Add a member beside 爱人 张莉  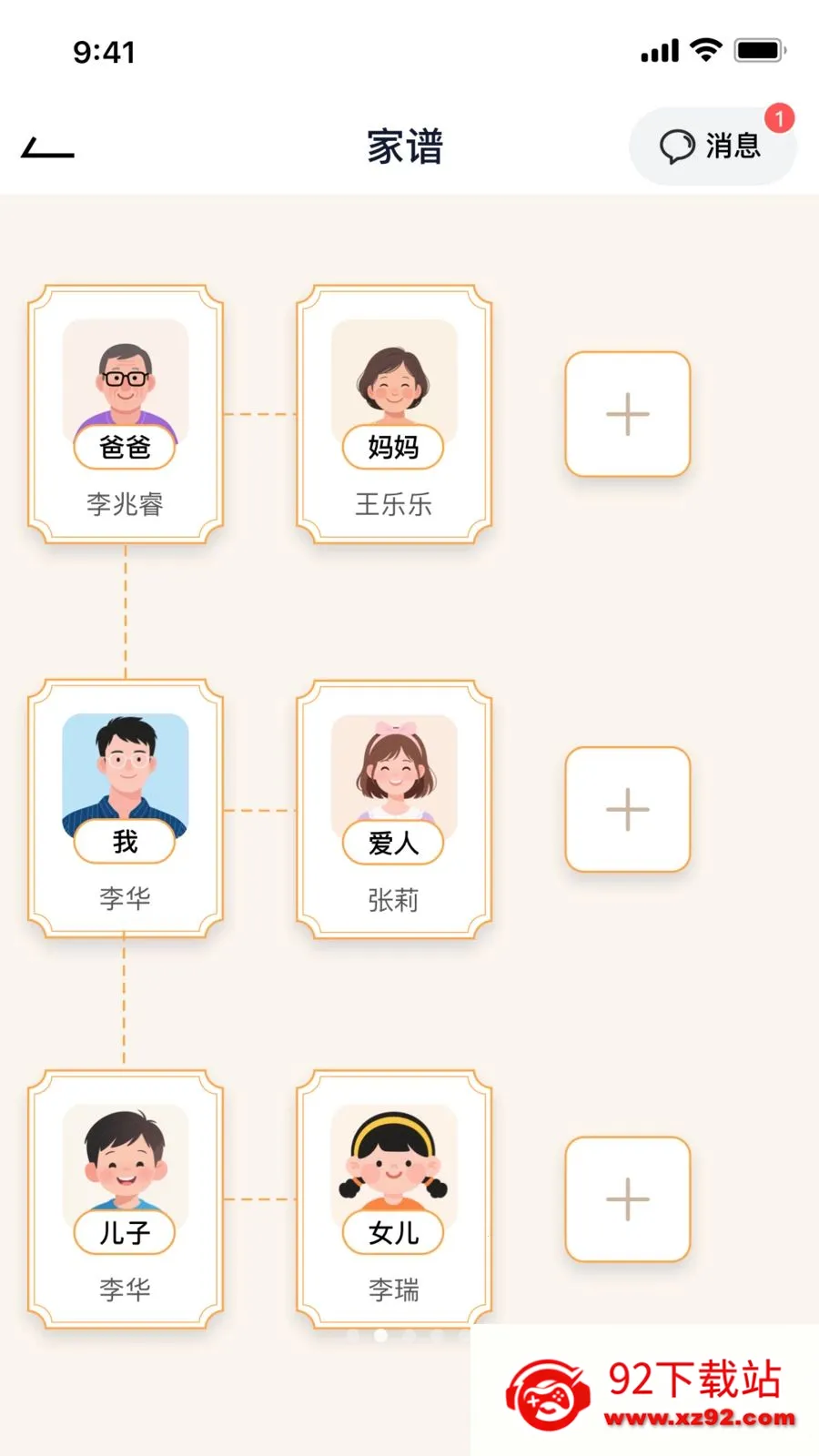[x=628, y=809]
